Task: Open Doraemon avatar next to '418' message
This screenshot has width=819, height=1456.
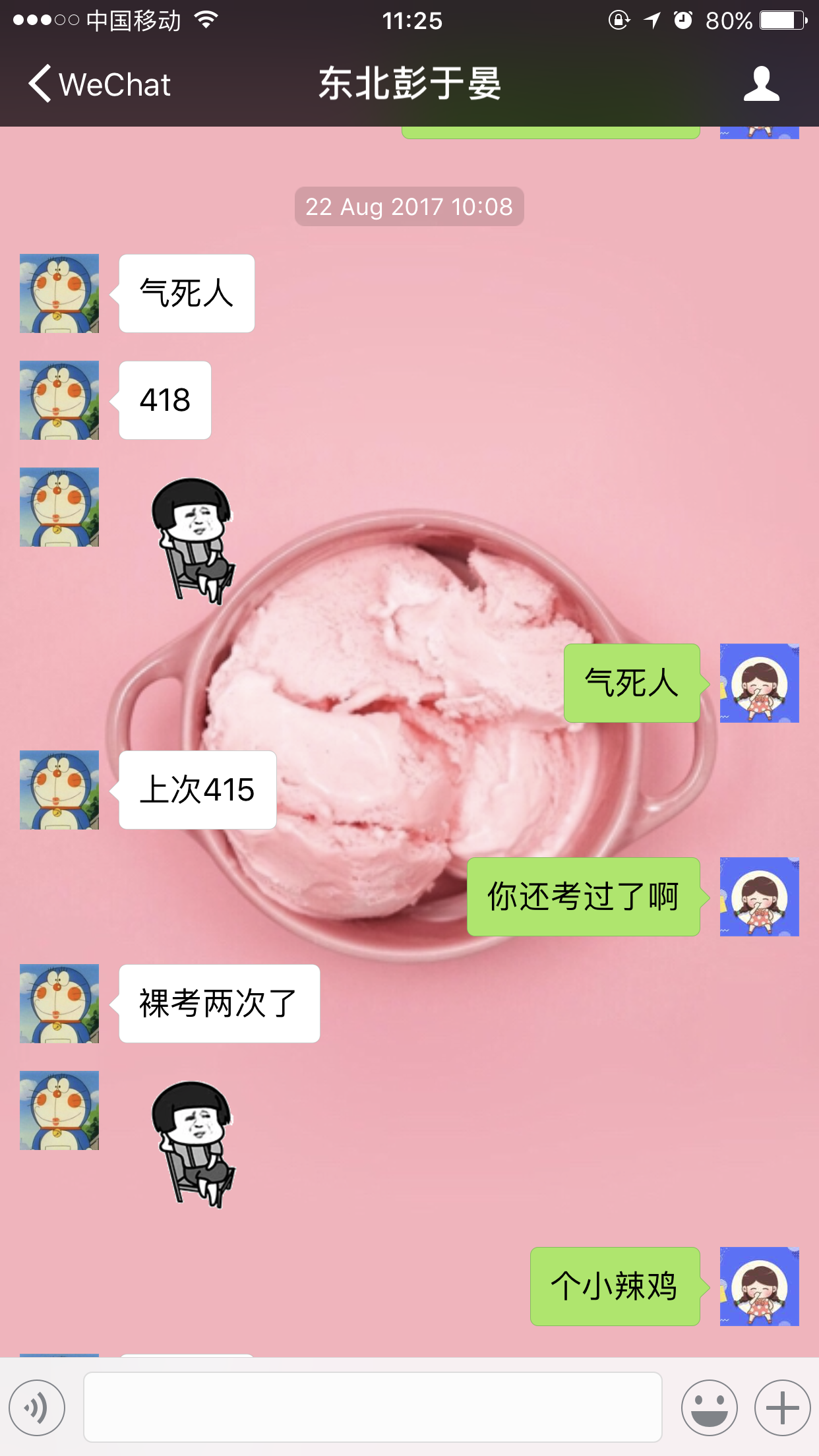Action: click(58, 400)
